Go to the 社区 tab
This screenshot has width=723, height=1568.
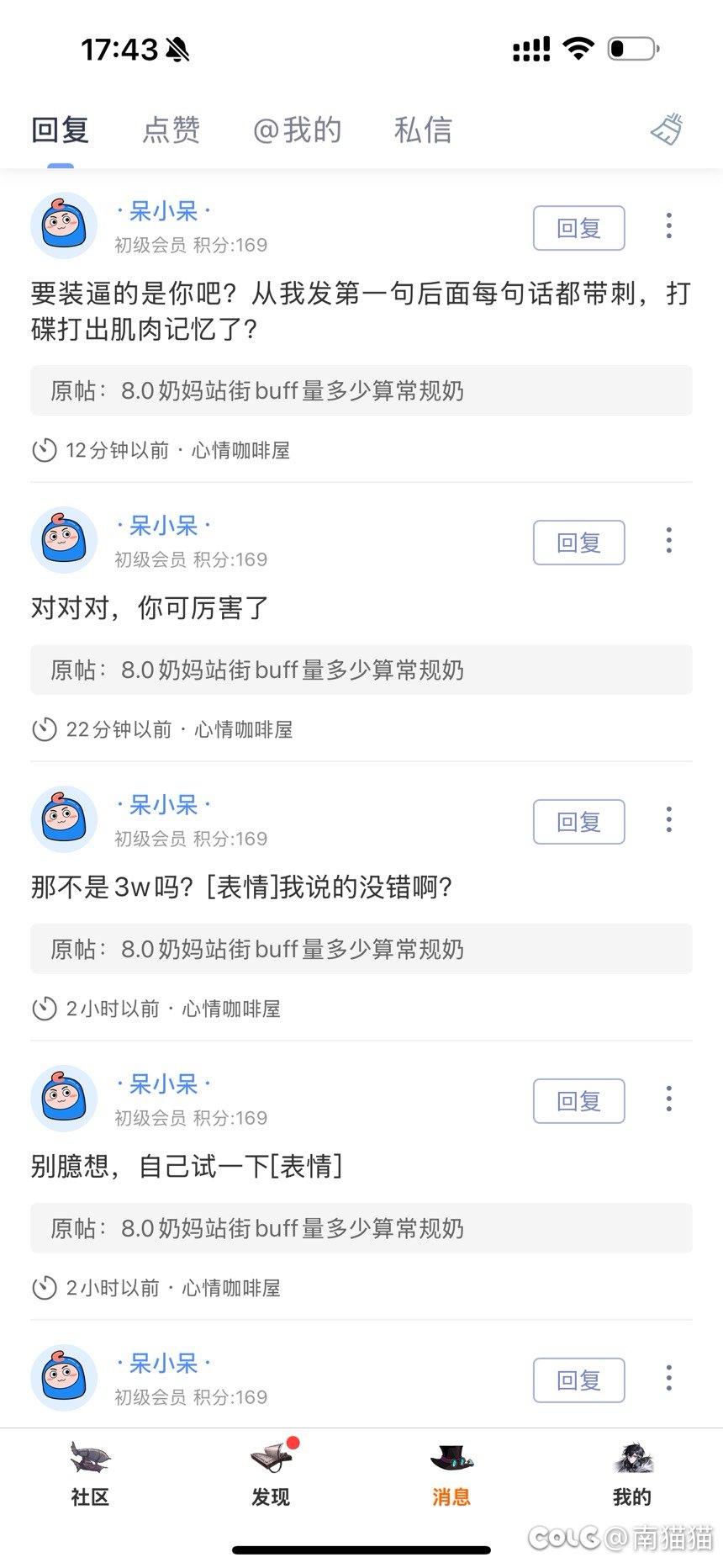[x=90, y=1474]
